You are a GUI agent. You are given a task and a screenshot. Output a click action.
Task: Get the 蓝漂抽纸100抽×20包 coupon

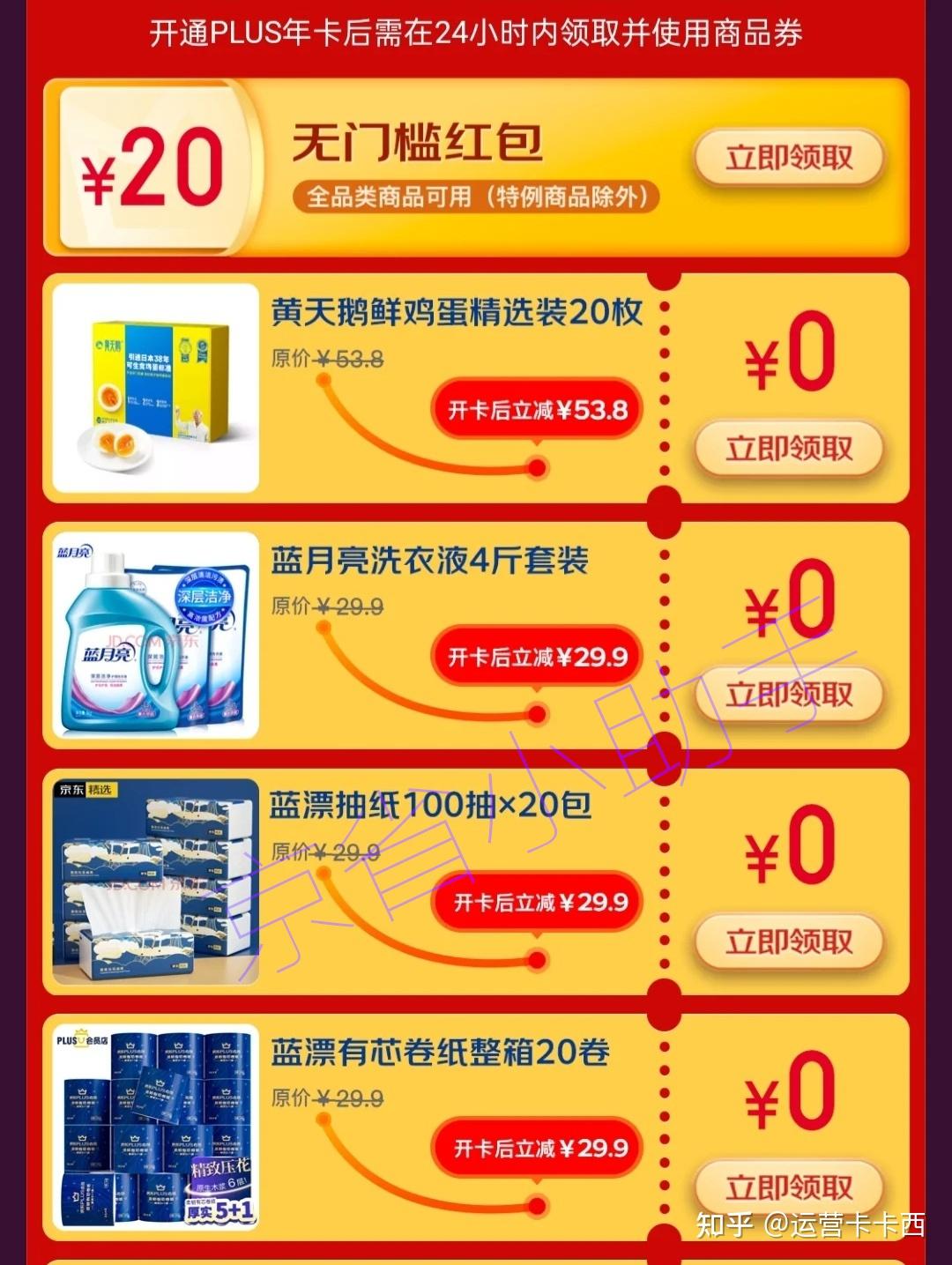pyautogui.click(x=789, y=941)
